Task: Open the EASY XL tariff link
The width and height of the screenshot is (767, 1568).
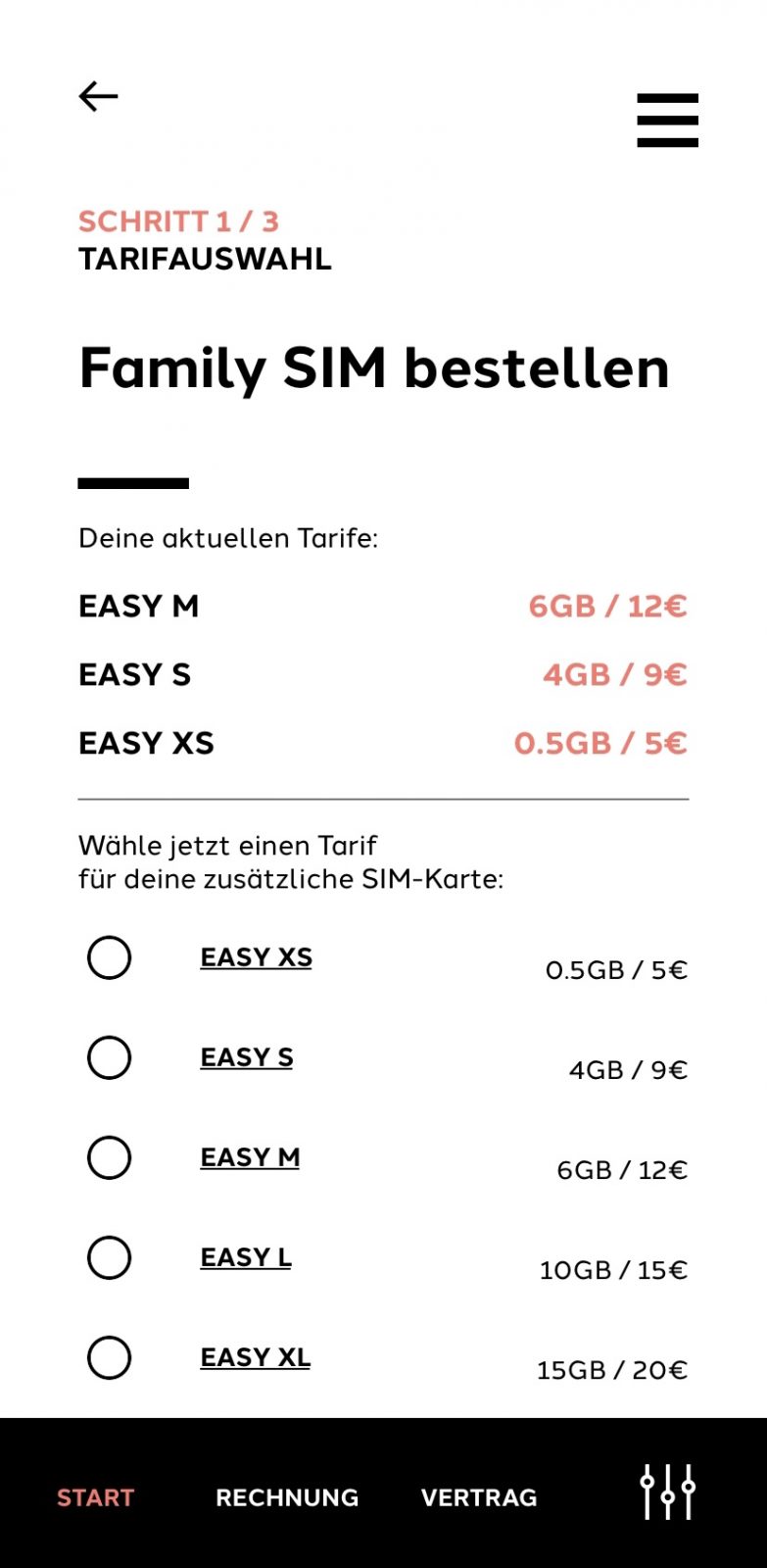Action: click(x=255, y=1357)
